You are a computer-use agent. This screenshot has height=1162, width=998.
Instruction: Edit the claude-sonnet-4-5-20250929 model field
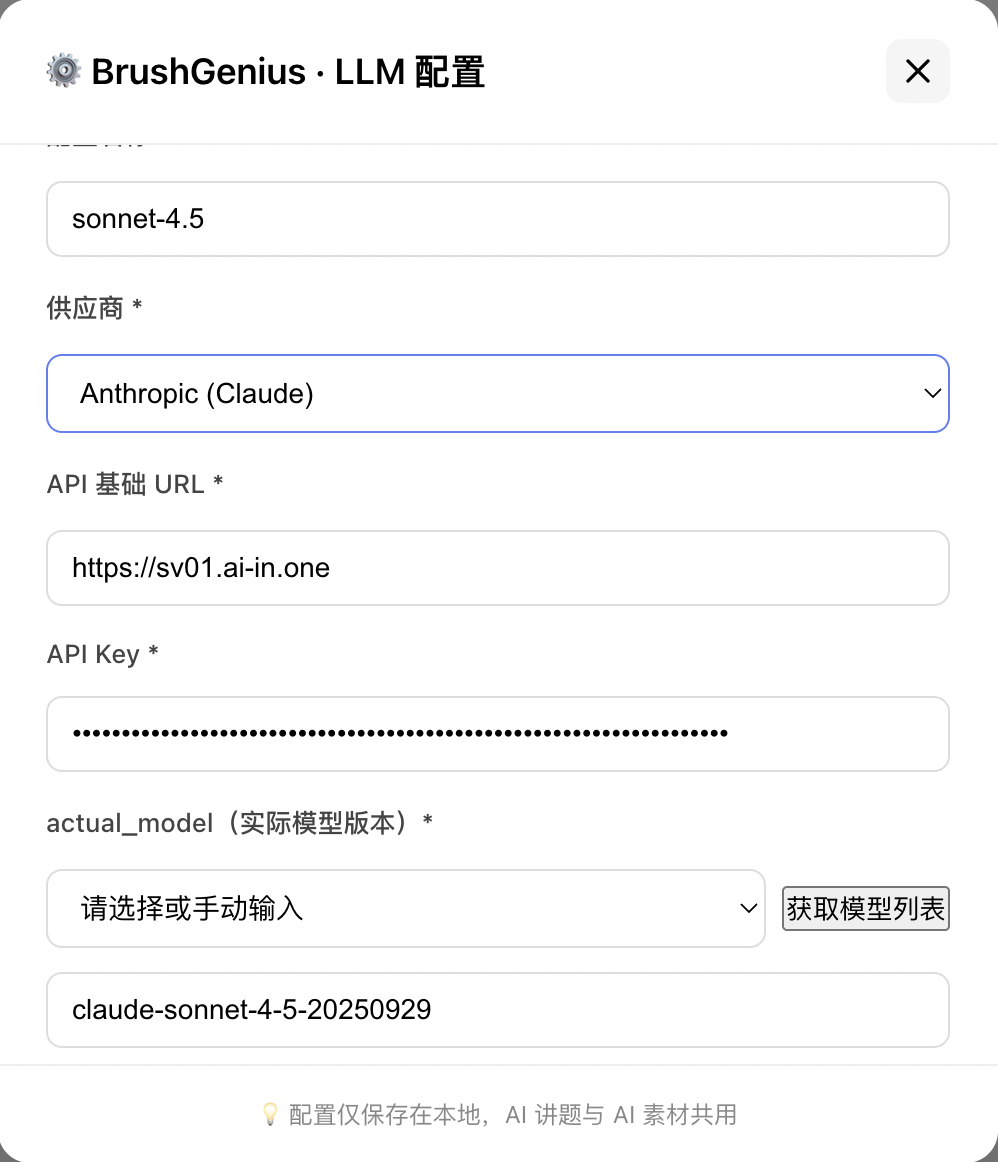pos(497,1010)
